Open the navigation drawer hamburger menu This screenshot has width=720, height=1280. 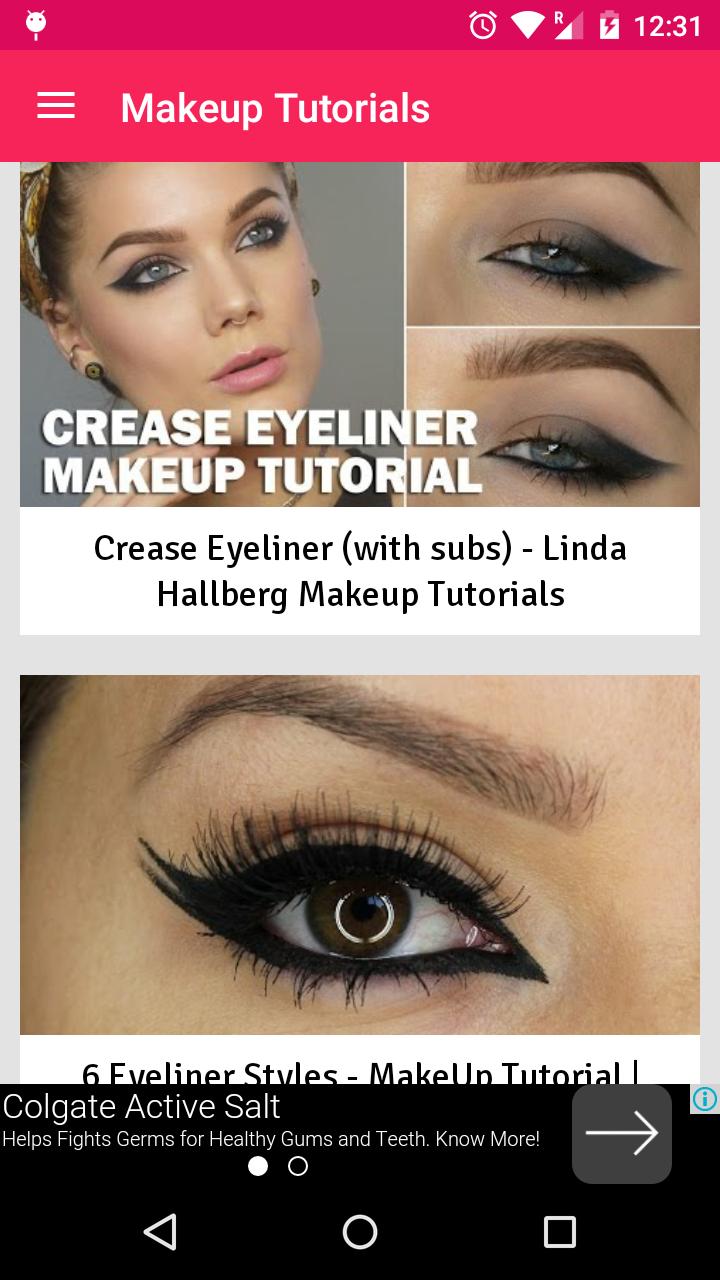click(55, 107)
